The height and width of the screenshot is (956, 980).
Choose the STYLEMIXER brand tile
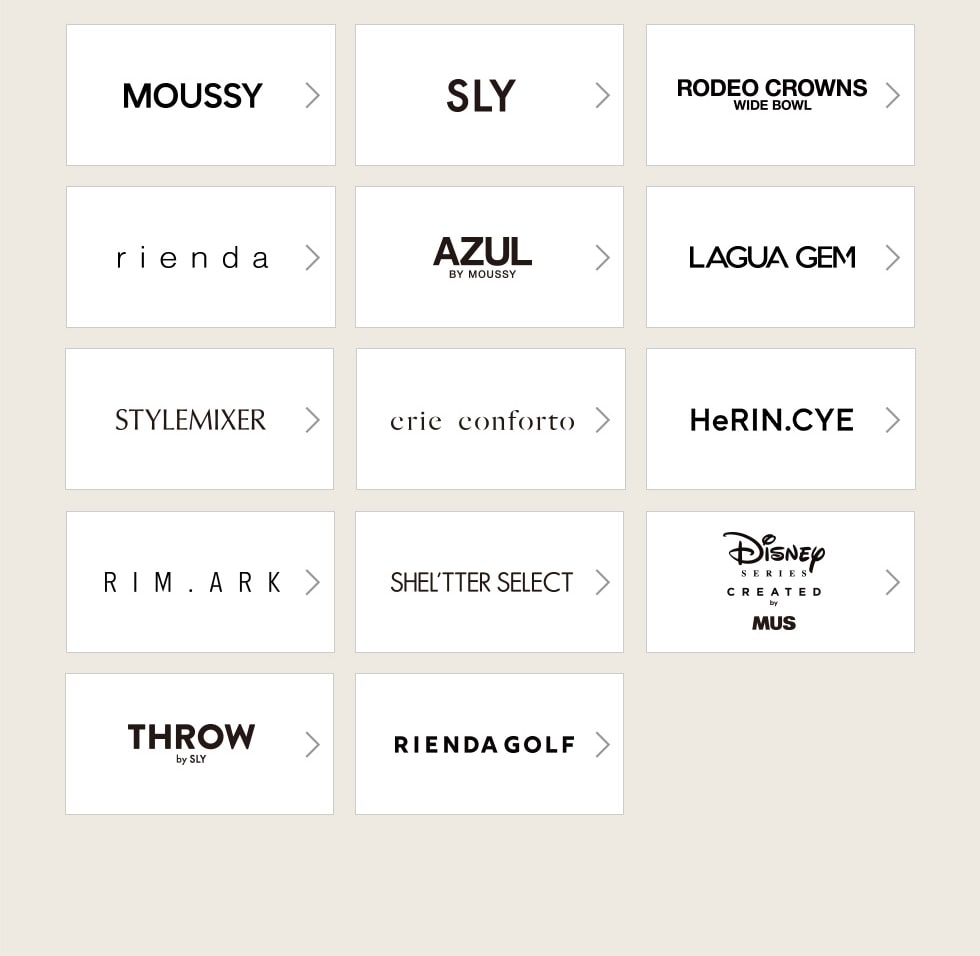tap(199, 419)
